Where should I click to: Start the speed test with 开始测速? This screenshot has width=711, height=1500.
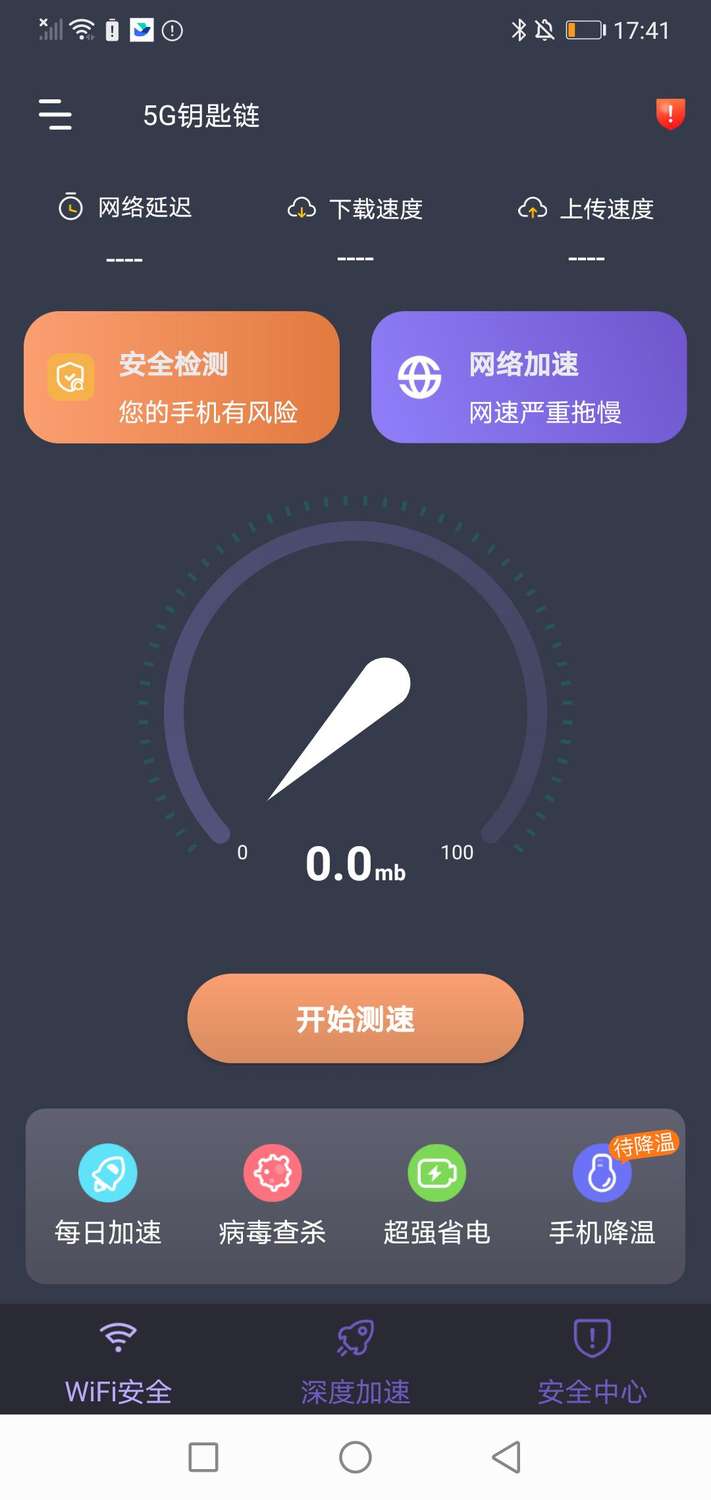click(355, 1018)
